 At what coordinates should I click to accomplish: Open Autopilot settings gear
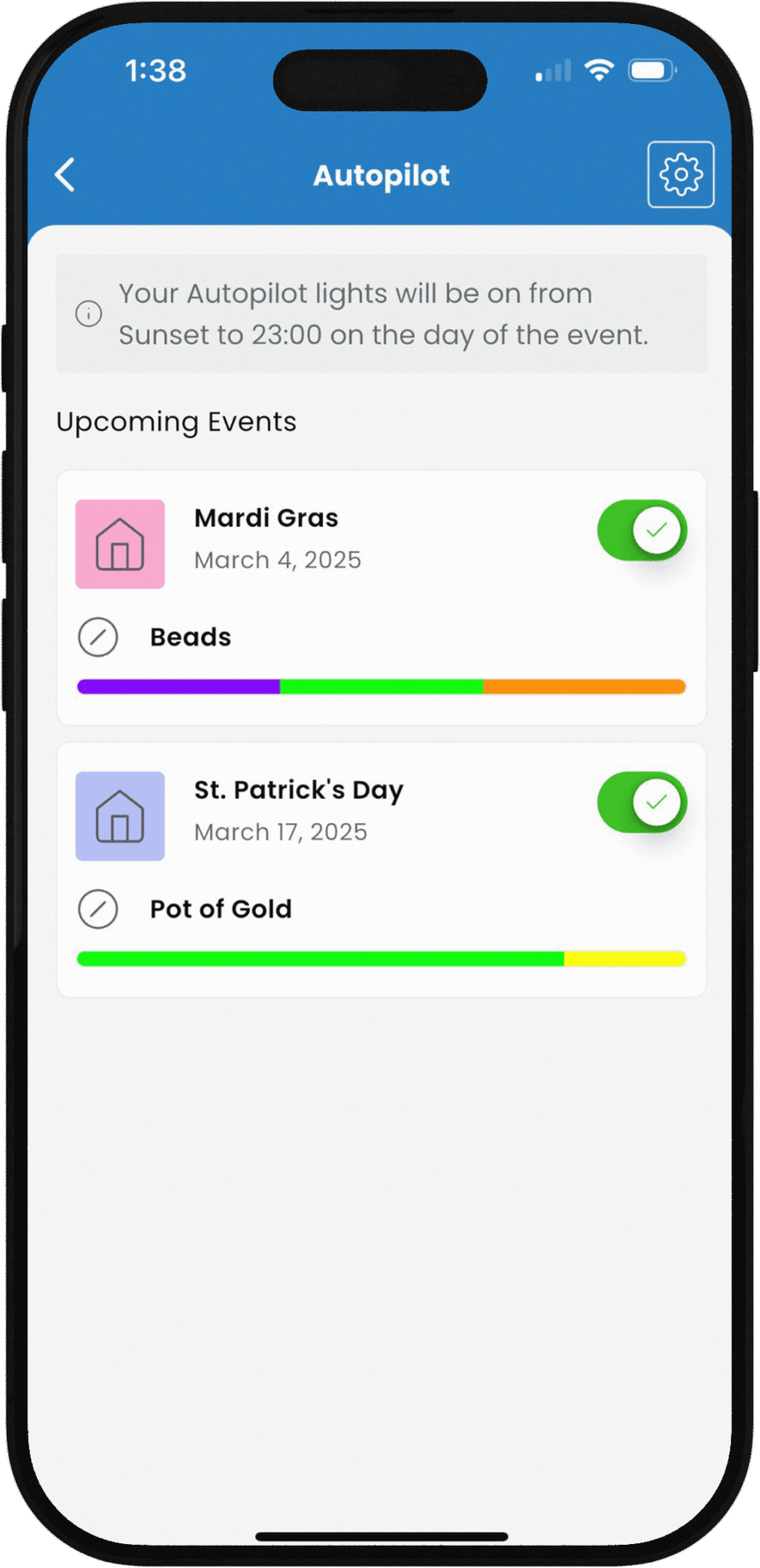click(680, 174)
